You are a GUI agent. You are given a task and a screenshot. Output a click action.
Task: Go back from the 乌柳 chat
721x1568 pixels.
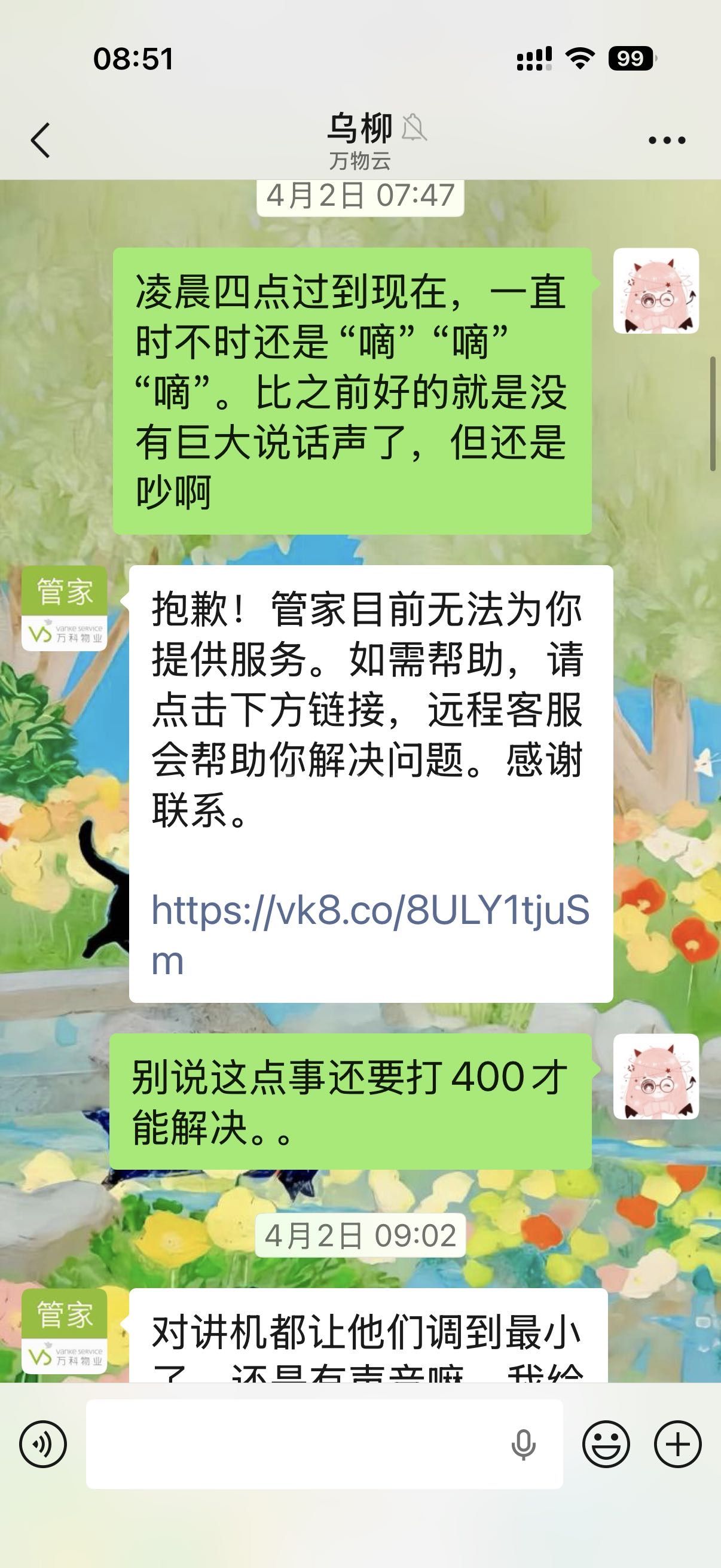point(41,140)
